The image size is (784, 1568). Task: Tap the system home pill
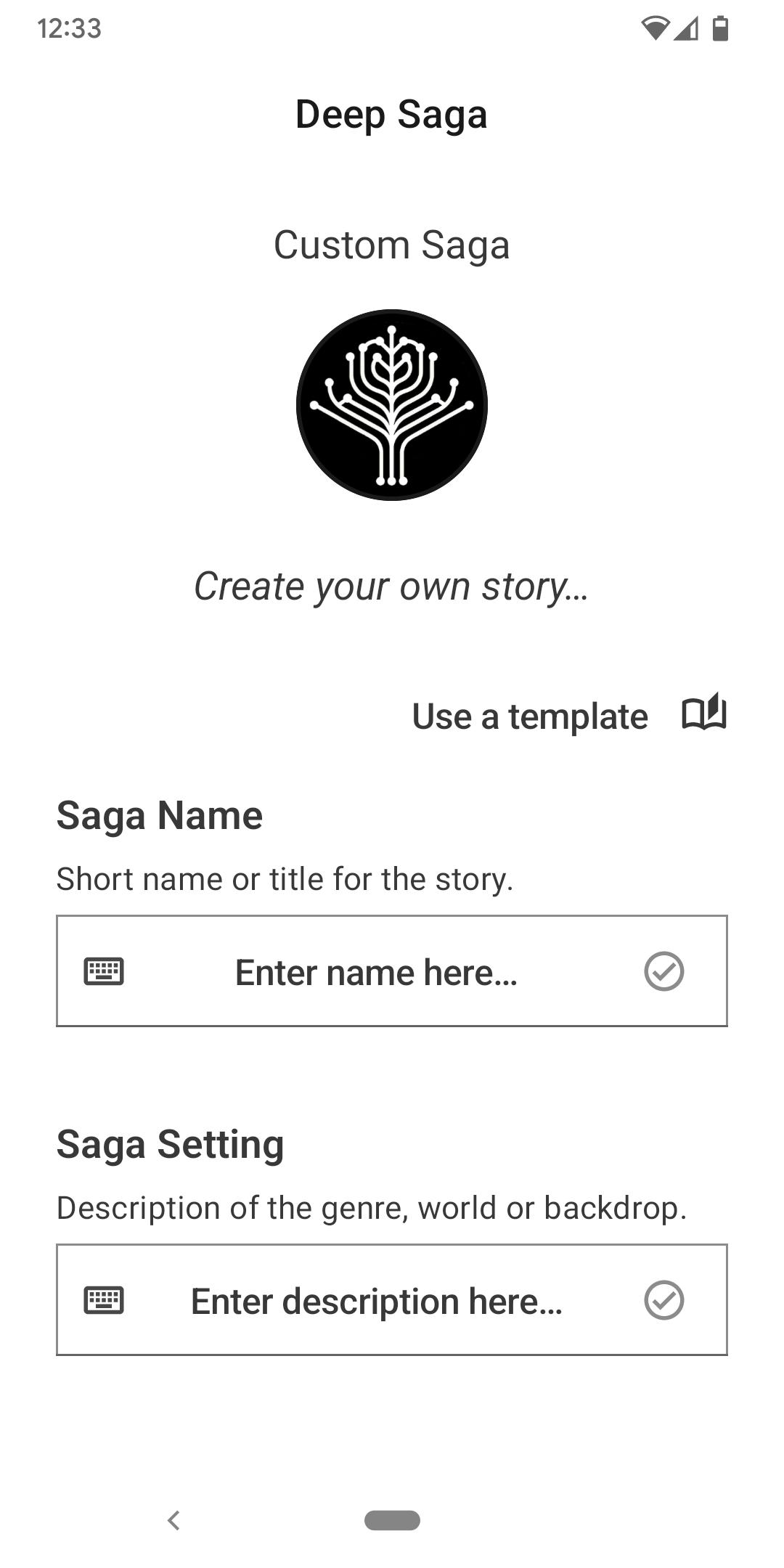point(392,1520)
